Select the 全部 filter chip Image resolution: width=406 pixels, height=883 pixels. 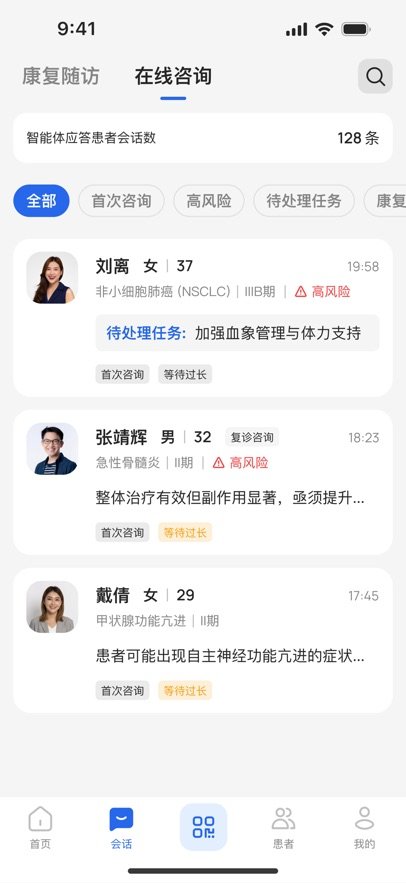[x=42, y=201]
